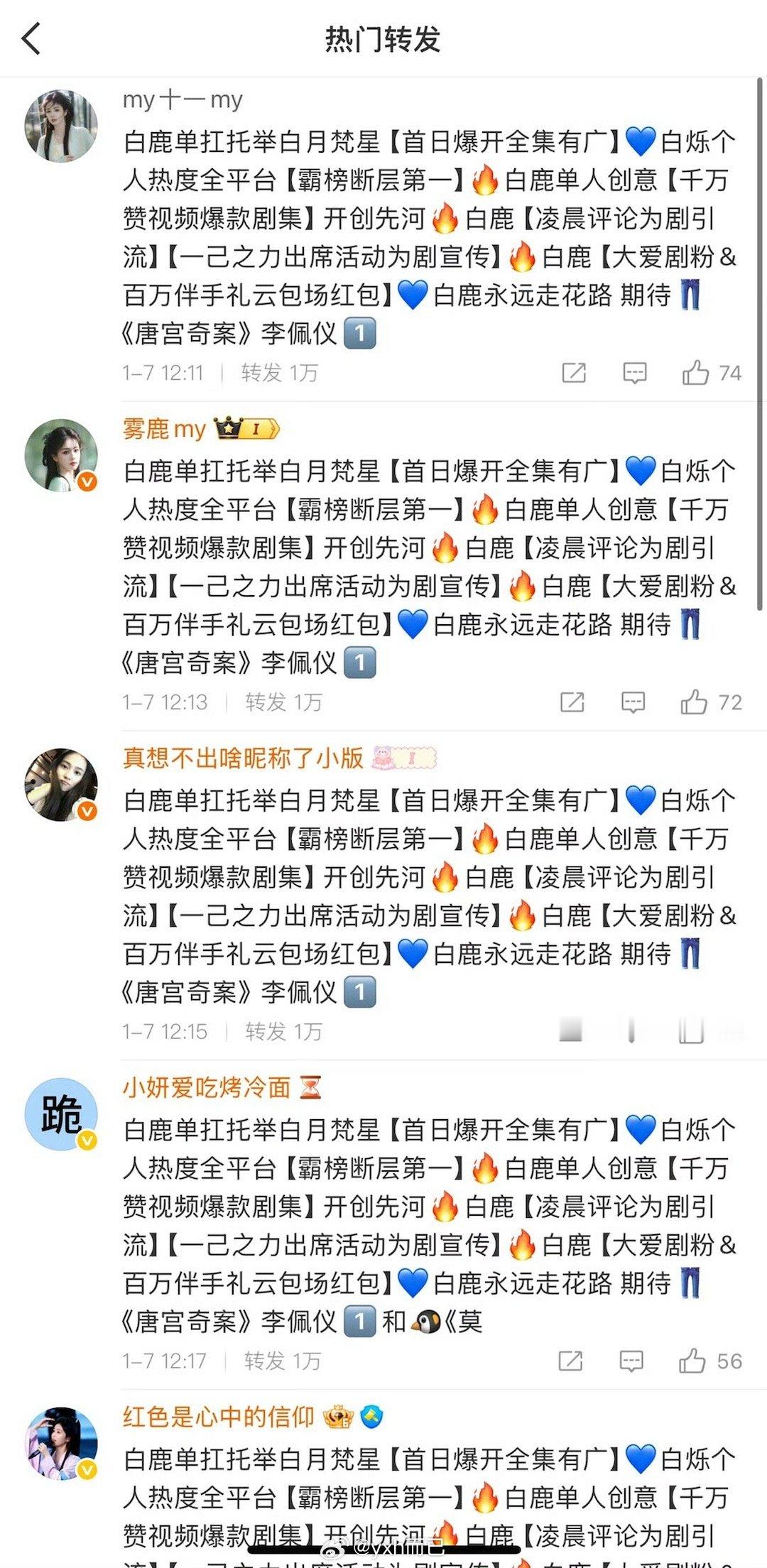Screen dimensions: 767x1568
Task: Open the comment icon on 雾鹿my's repost
Action: pyautogui.click(x=631, y=703)
